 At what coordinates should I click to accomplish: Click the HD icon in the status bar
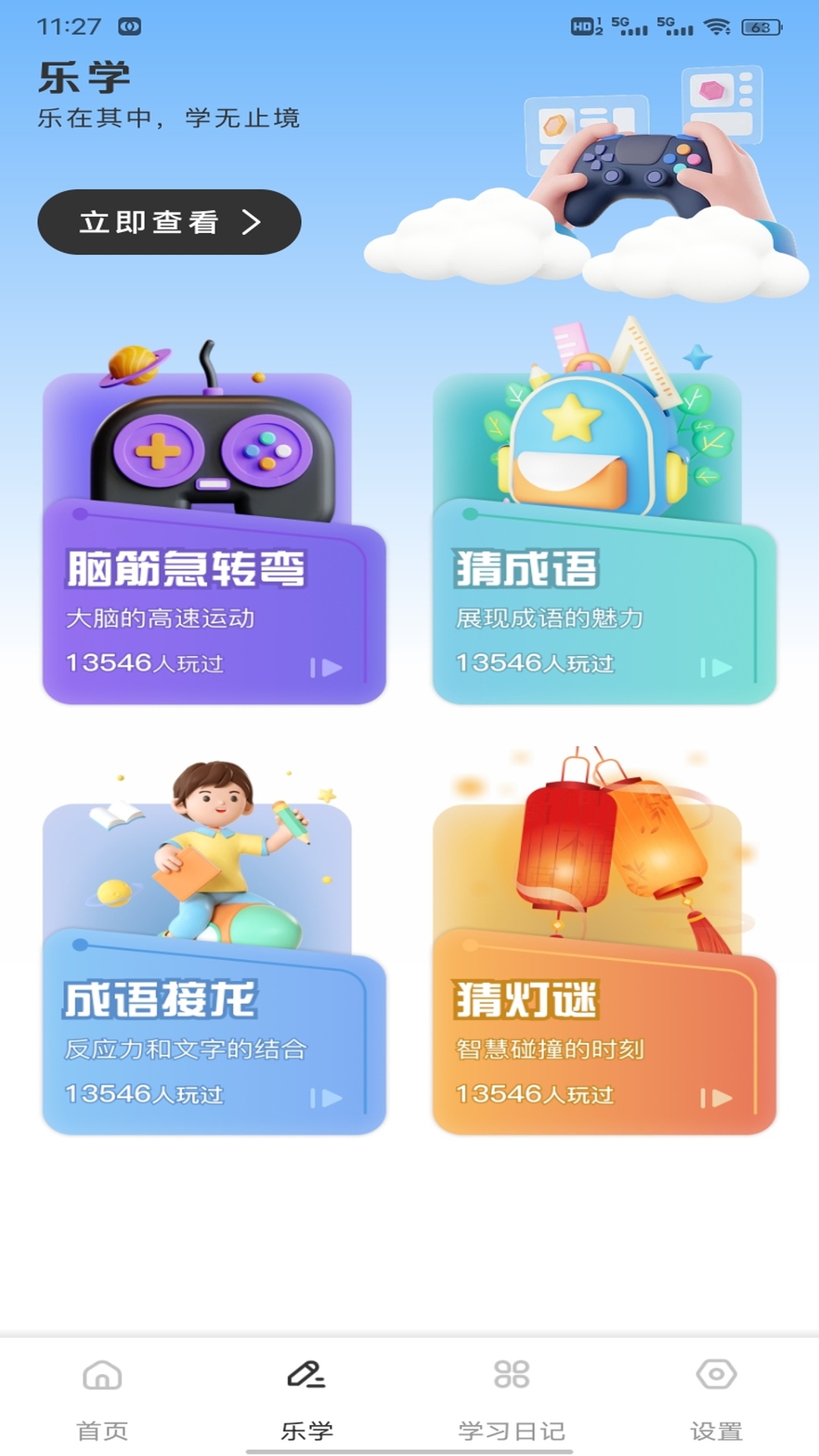[x=584, y=24]
